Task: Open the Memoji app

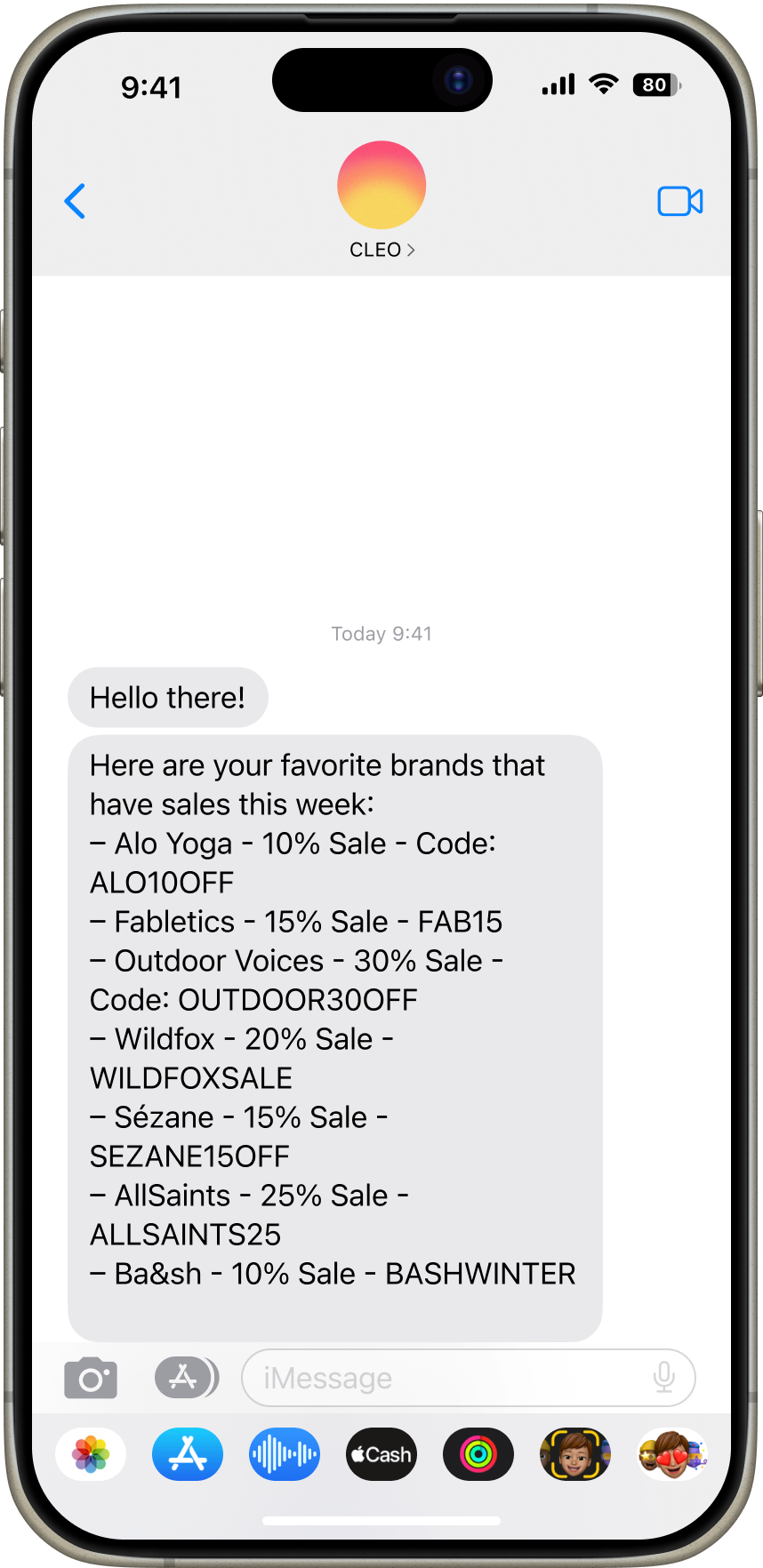Action: [575, 1454]
